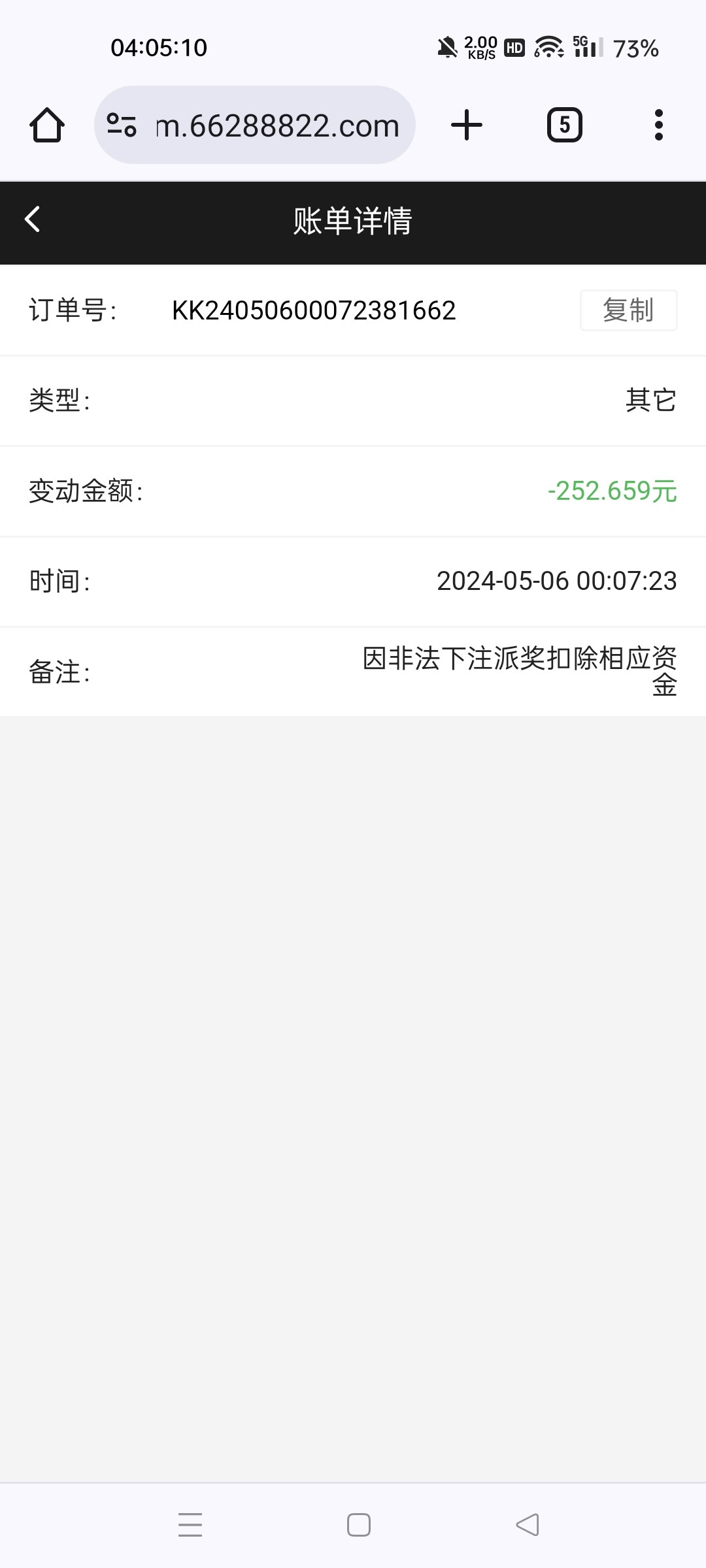Open the browser overflow menu
The width and height of the screenshot is (706, 1568).
coord(658,125)
